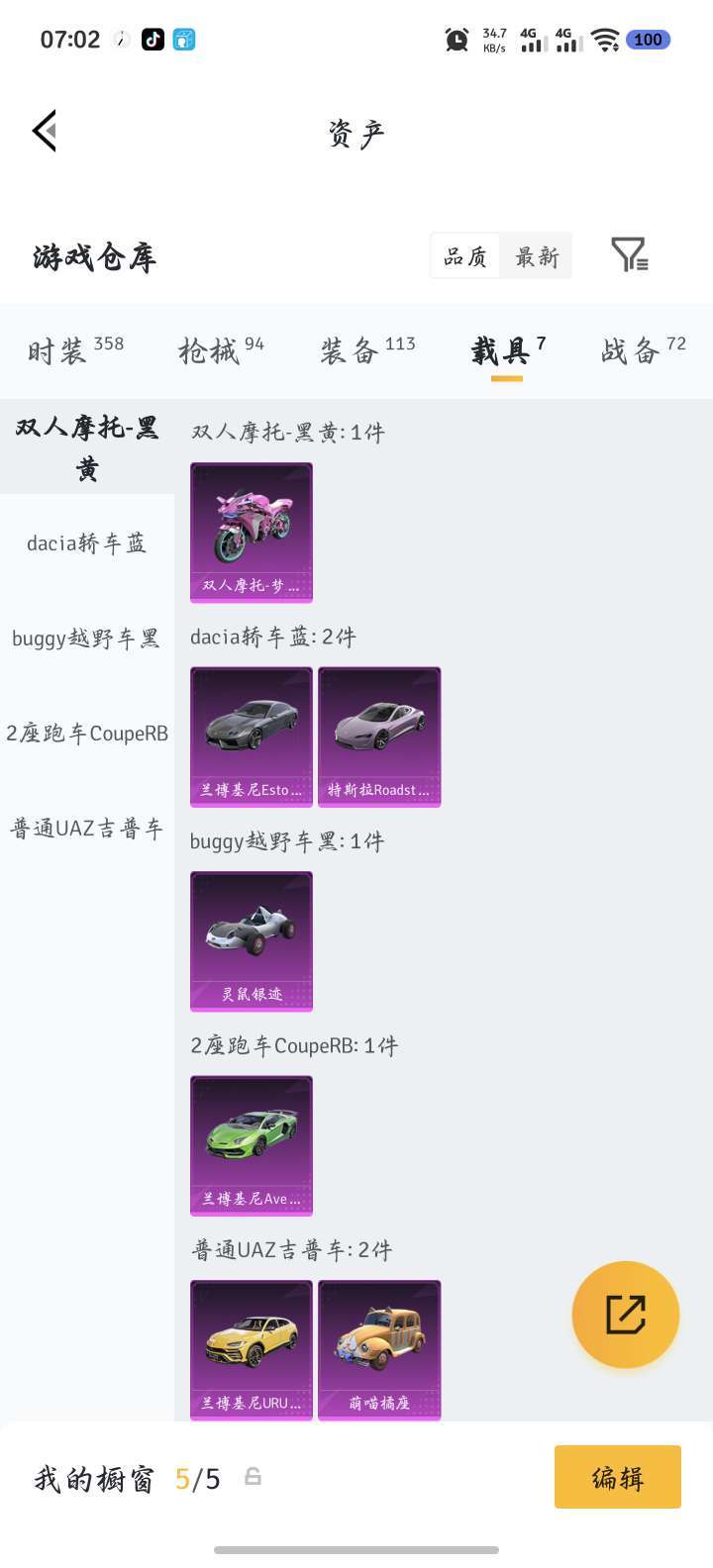Viewport: 713px width, 1568px height.
Task: Switch to the 时装 tab
Action: (x=75, y=349)
